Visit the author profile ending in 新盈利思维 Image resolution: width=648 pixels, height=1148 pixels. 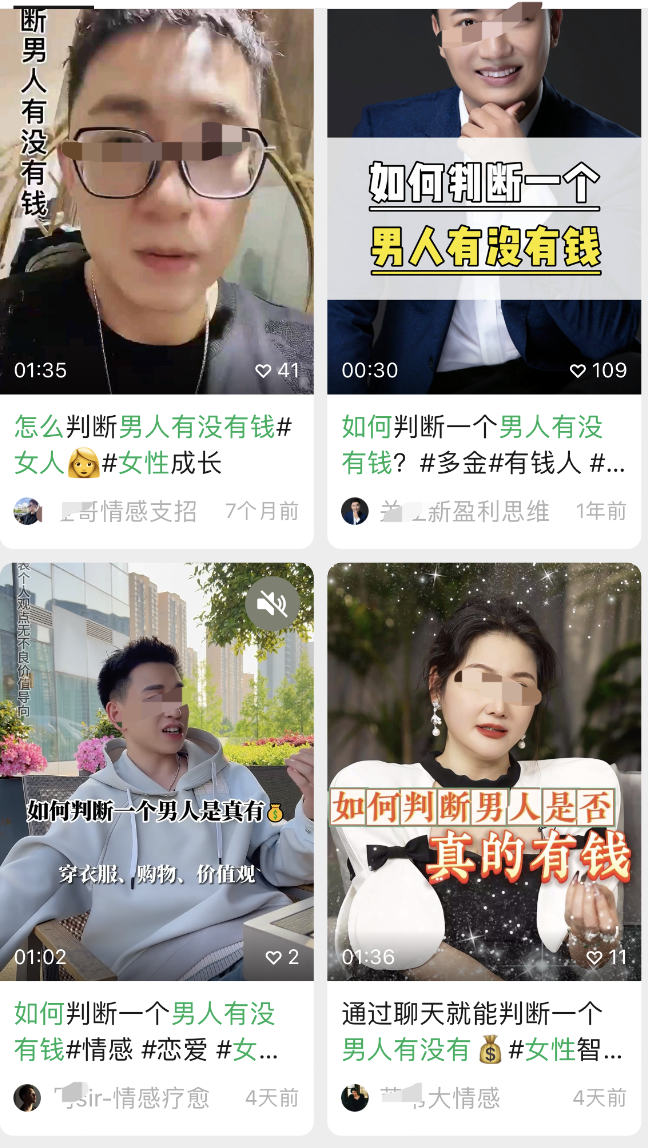pos(464,511)
